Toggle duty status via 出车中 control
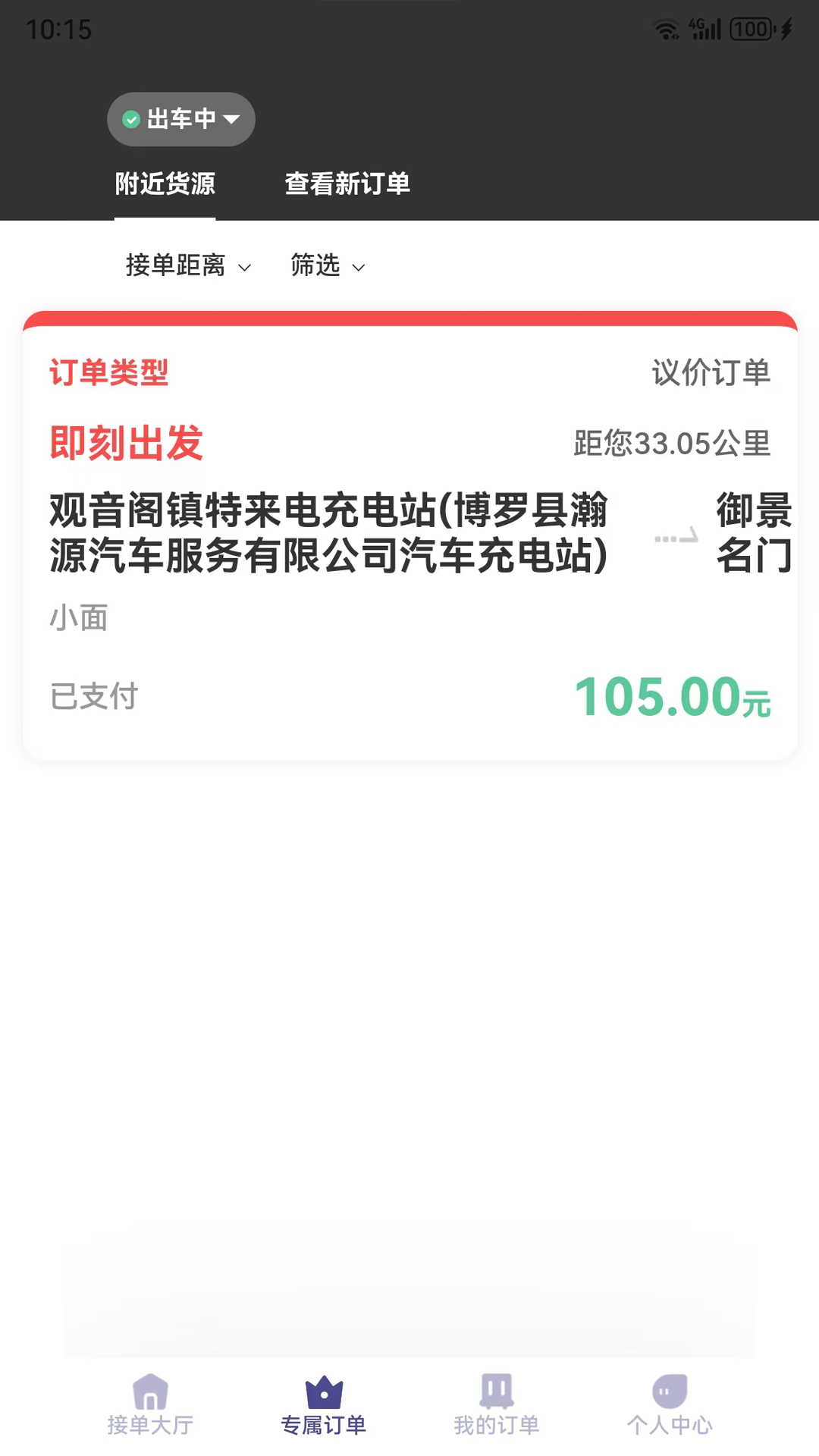Screen dimensions: 819x1456 click(180, 119)
